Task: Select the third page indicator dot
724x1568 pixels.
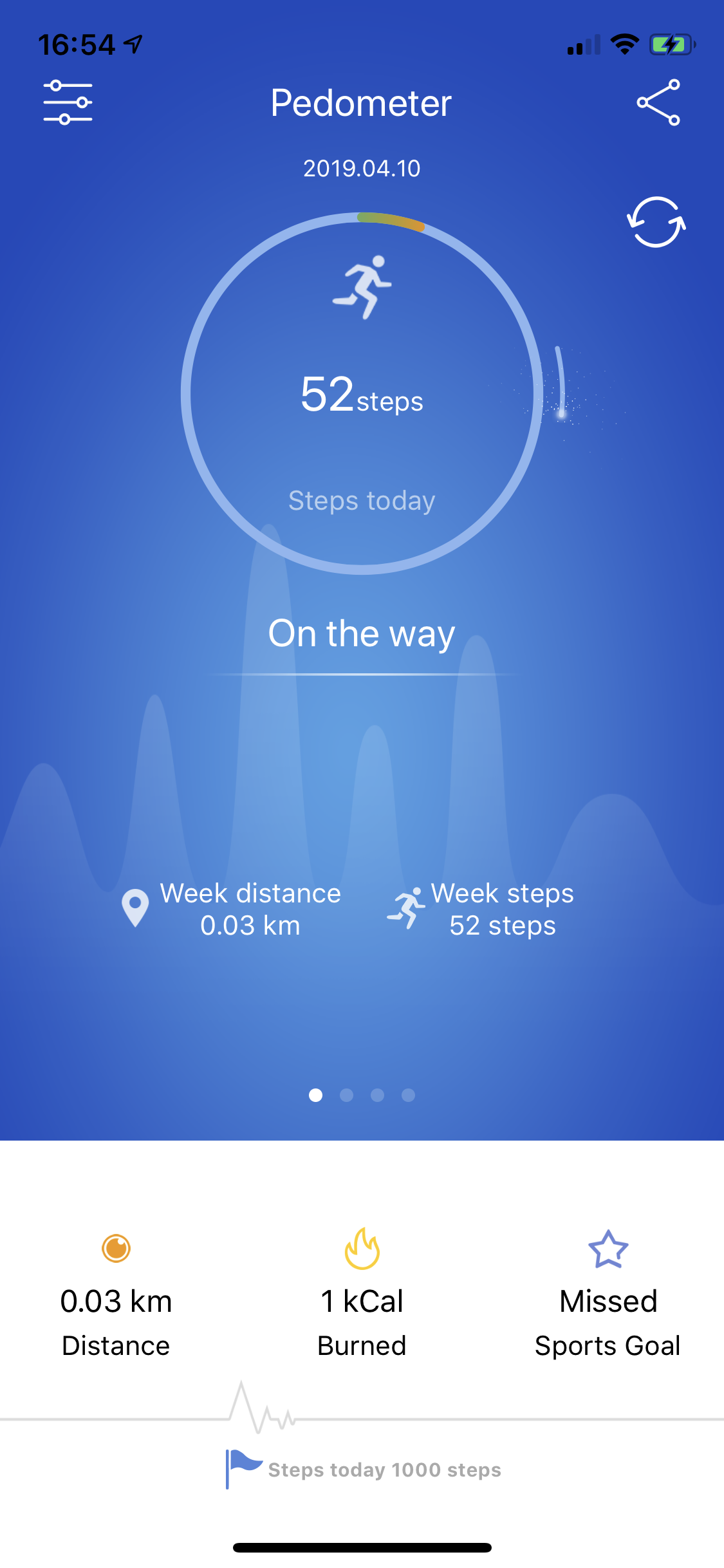Action: 378,1096
